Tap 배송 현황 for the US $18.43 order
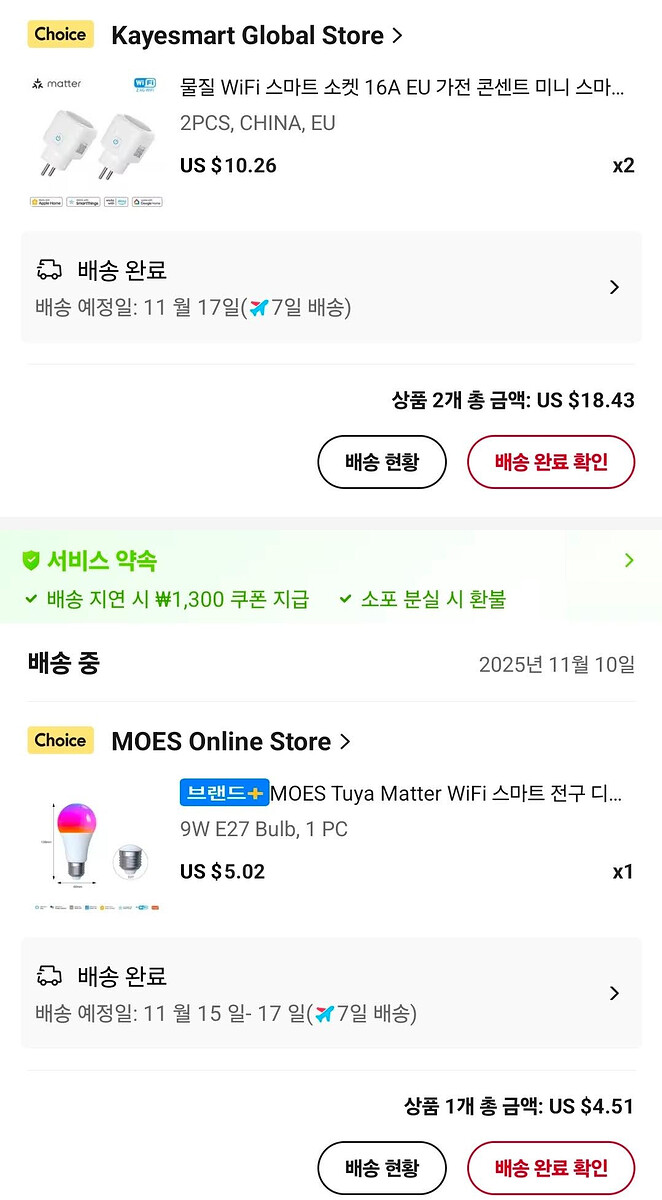 click(x=381, y=462)
